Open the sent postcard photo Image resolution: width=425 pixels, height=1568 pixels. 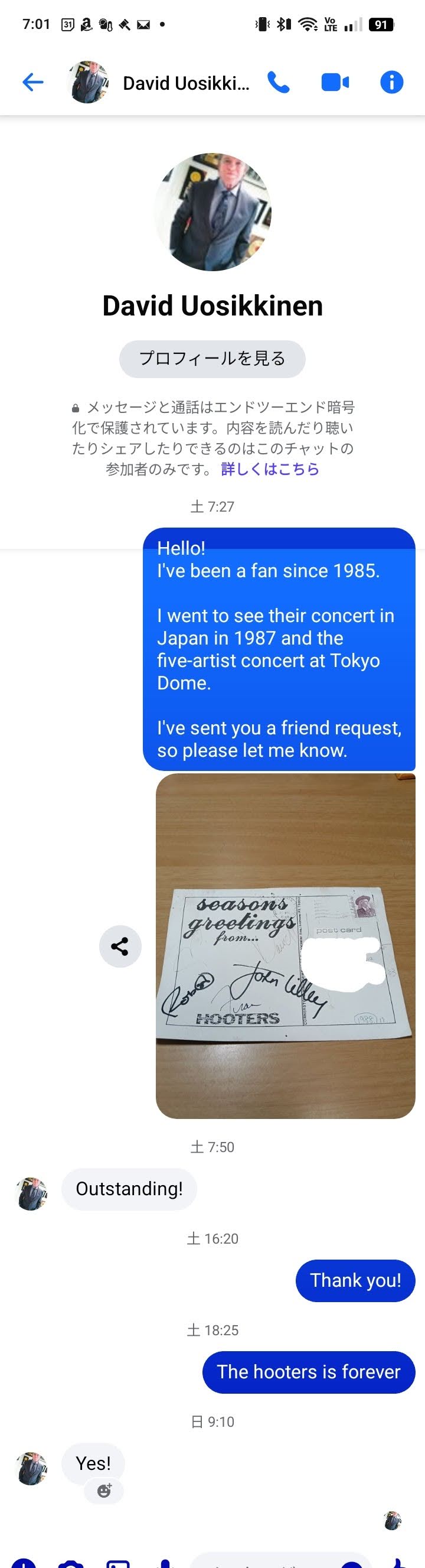[285, 945]
